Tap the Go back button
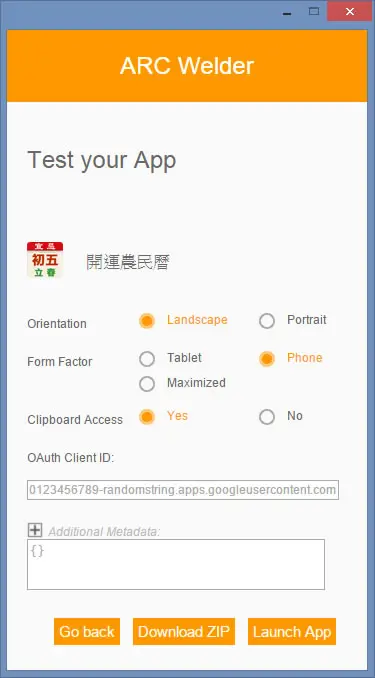 [87, 632]
